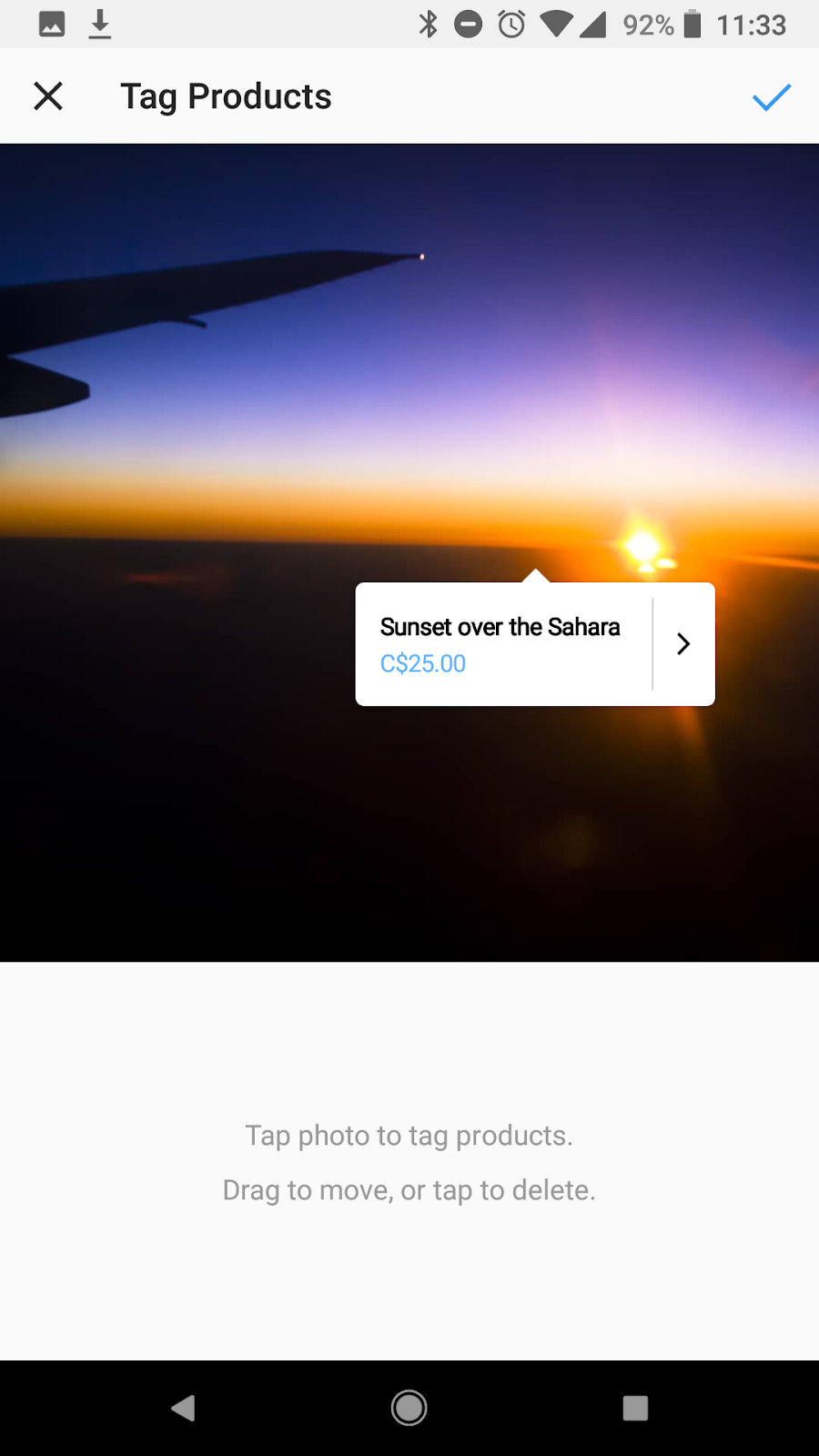Open product details via the tag chevron
Viewport: 819px width, 1456px height.
point(683,644)
